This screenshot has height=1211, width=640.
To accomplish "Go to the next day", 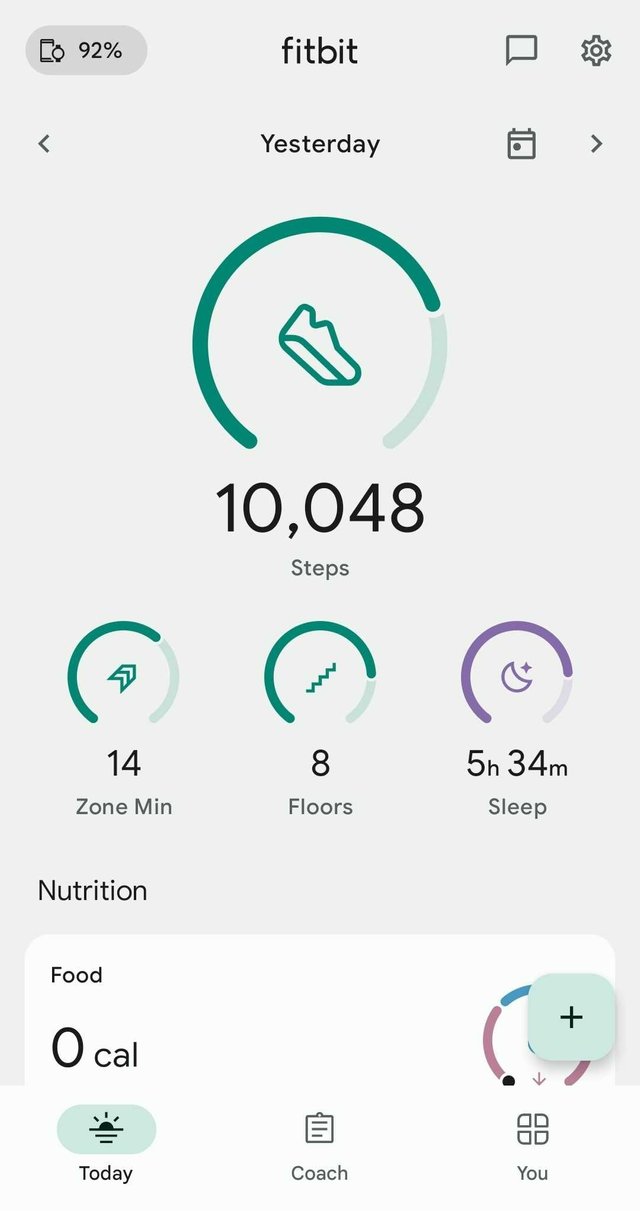I will [596, 144].
